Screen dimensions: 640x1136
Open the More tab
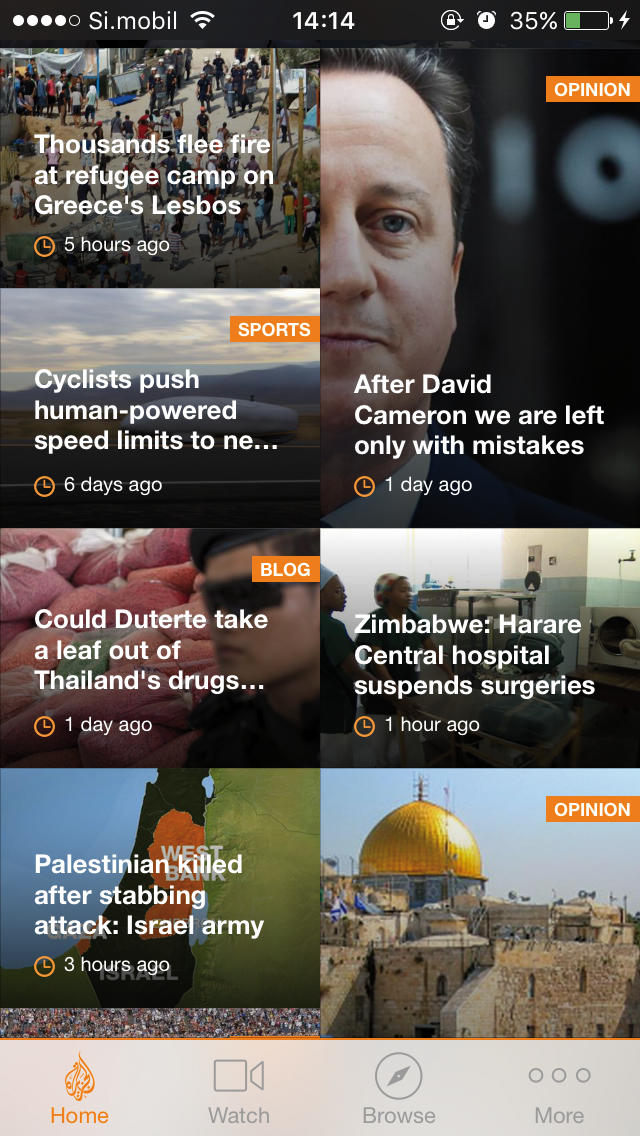[559, 1090]
